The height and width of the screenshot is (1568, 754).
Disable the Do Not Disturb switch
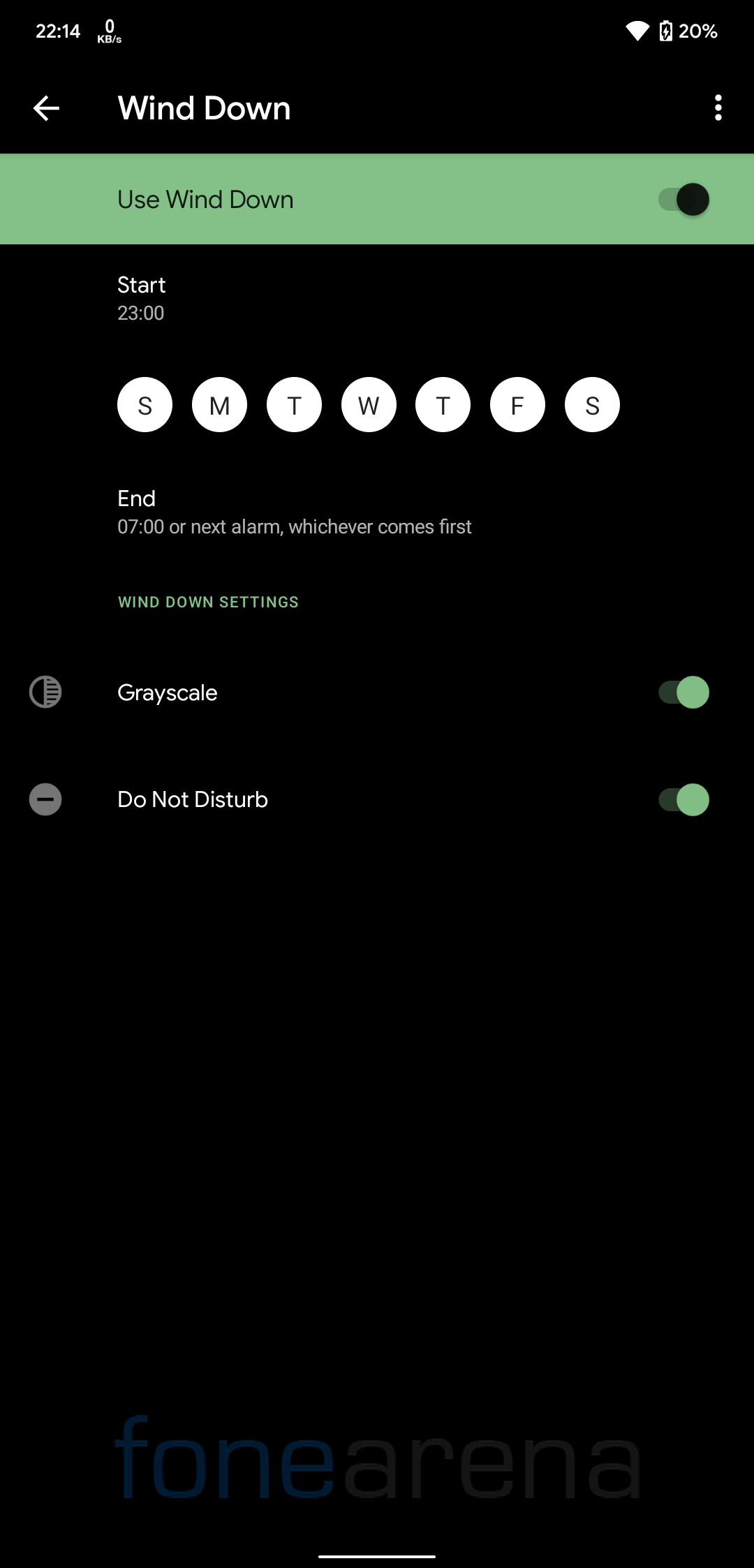pyautogui.click(x=683, y=800)
